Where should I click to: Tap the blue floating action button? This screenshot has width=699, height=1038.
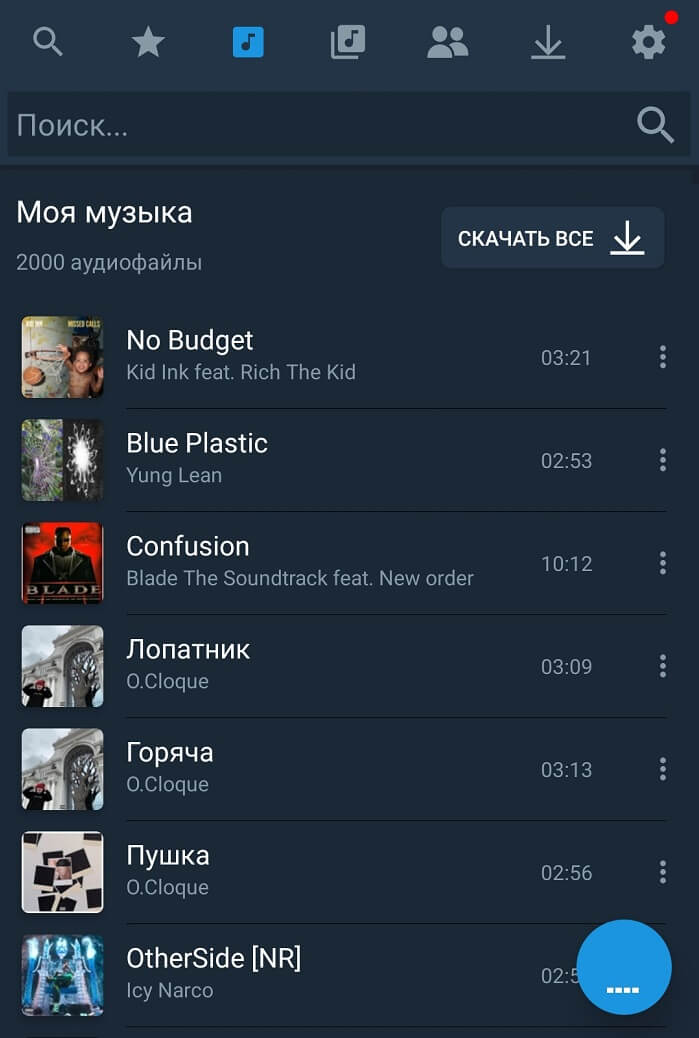[623, 967]
